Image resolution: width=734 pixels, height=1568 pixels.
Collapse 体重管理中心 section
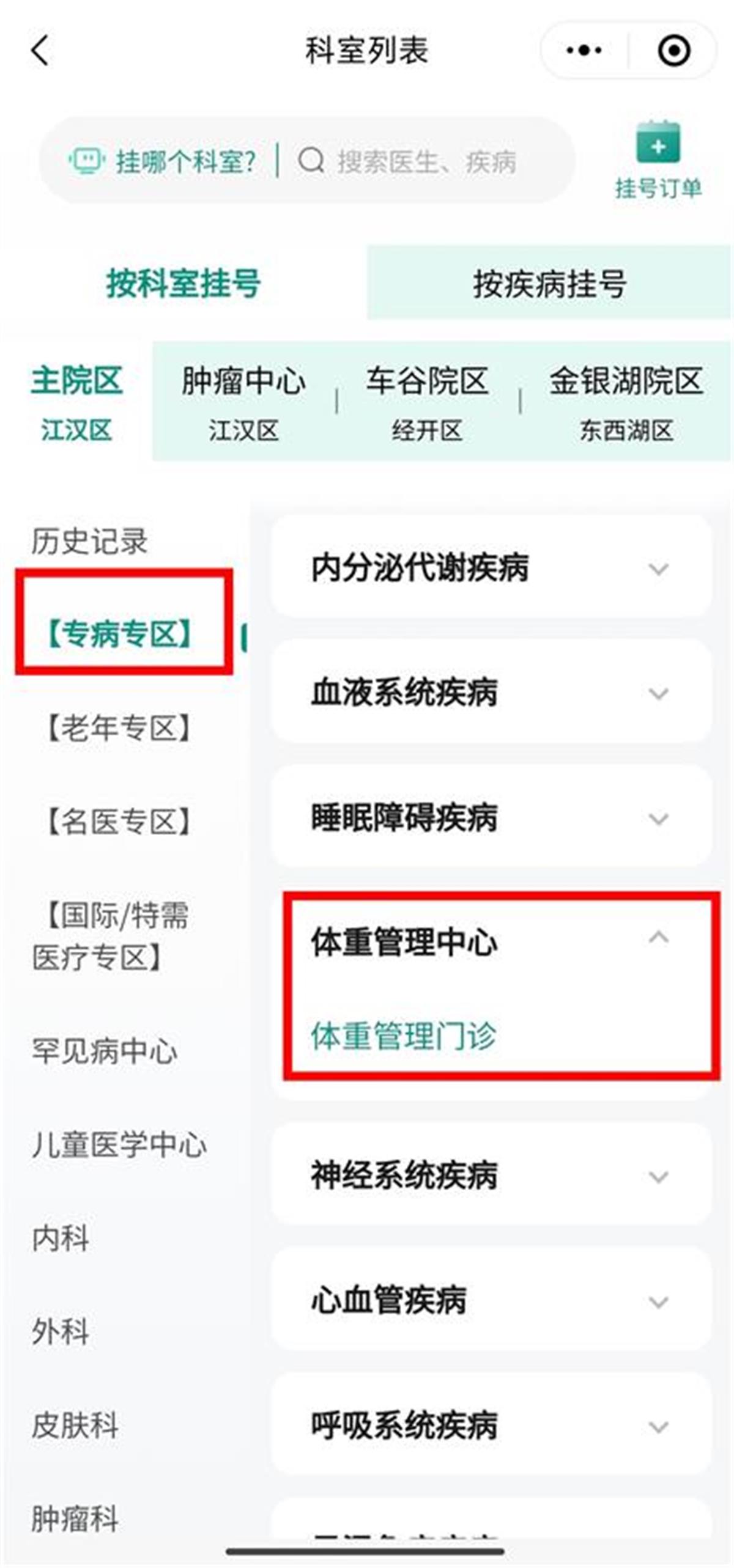(658, 938)
